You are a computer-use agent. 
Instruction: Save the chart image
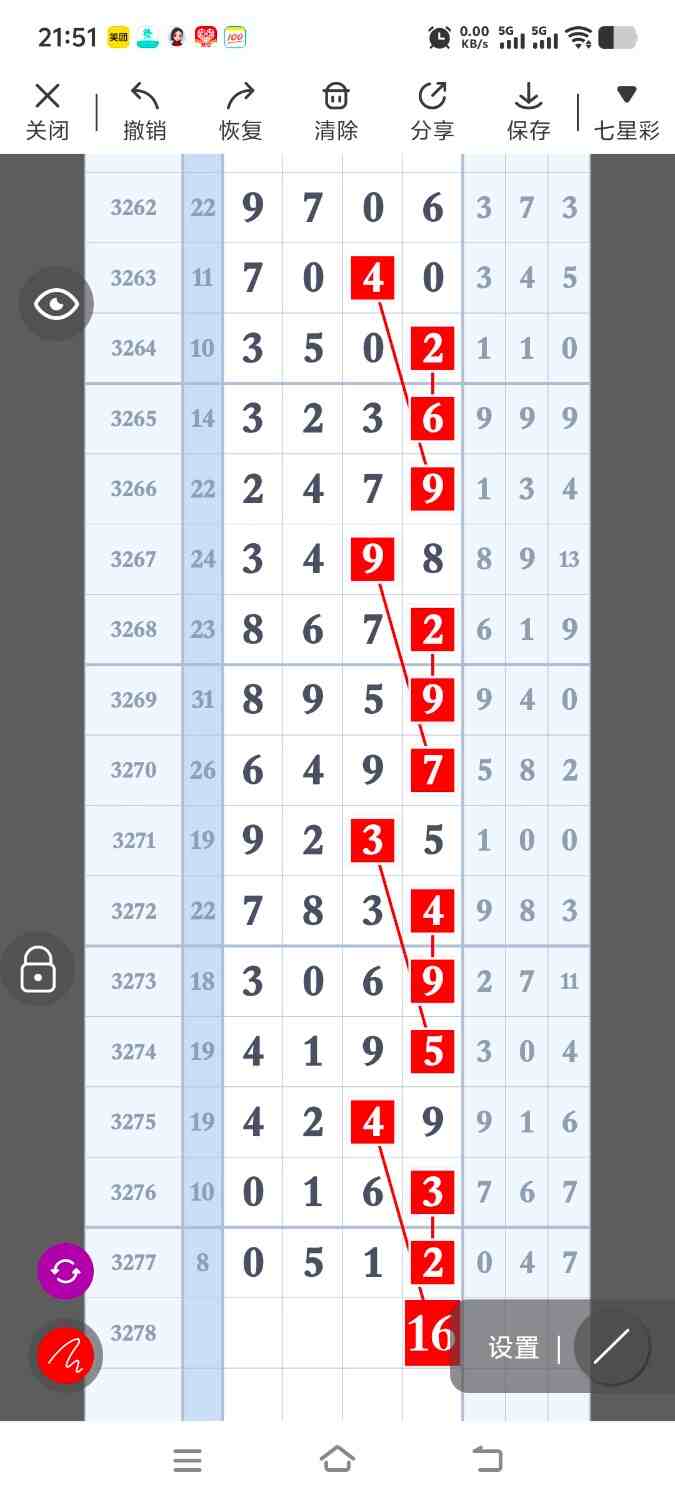[x=528, y=111]
